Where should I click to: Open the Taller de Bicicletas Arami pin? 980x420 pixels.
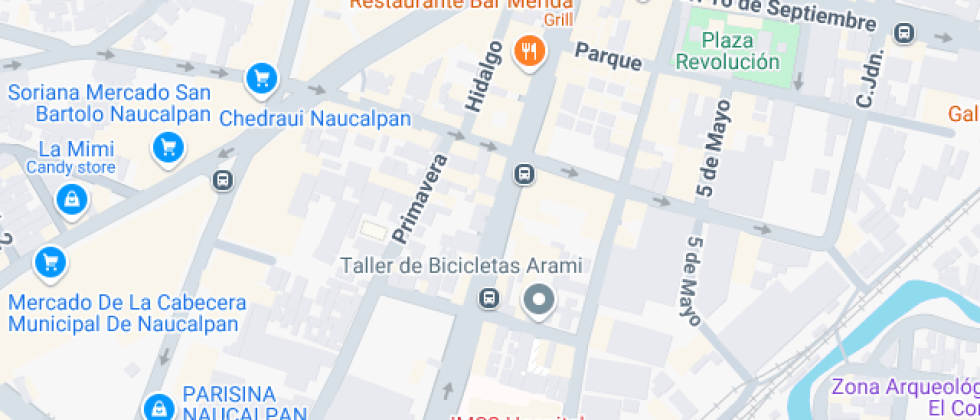(540, 300)
